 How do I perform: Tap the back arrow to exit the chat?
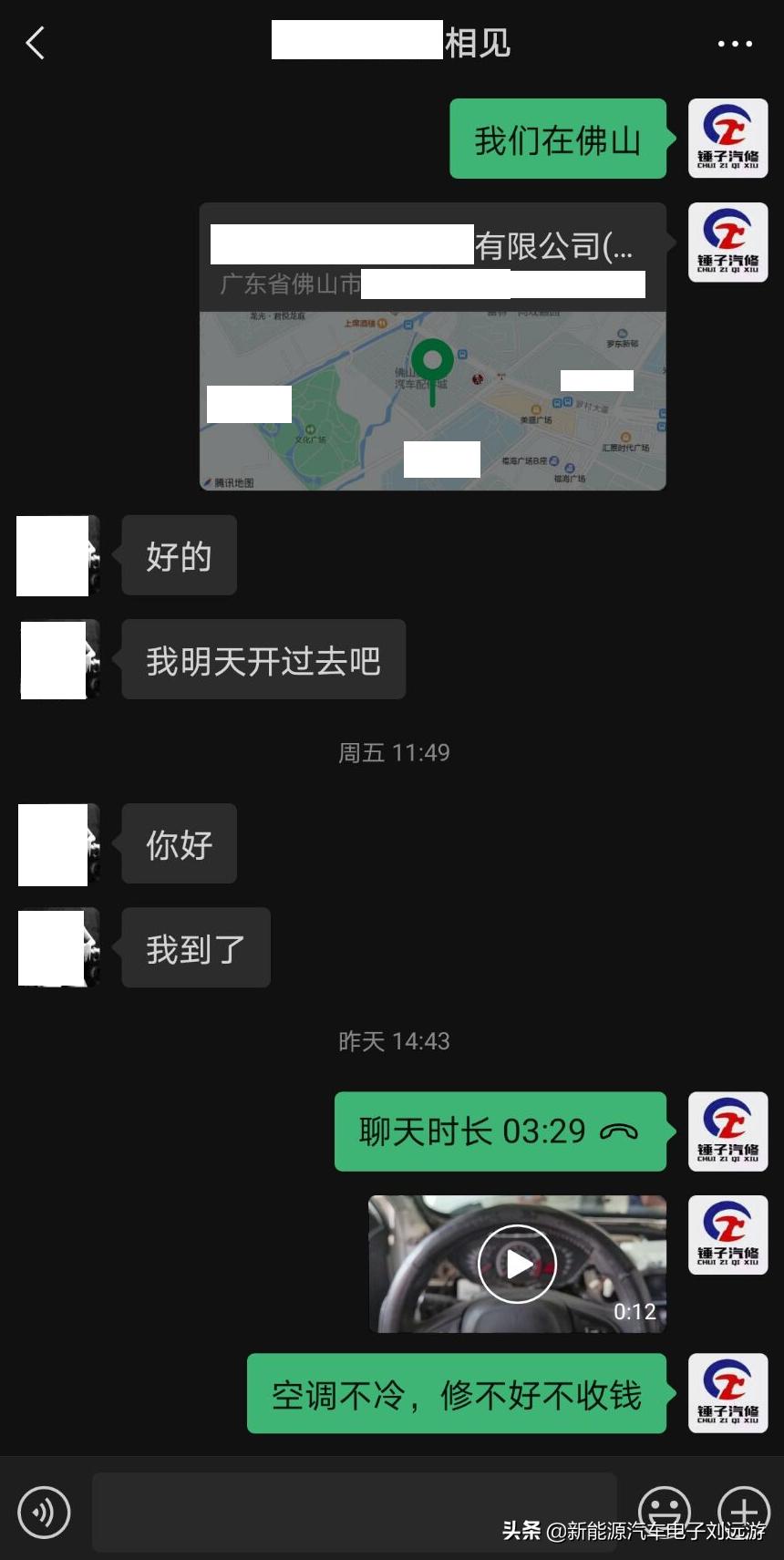point(35,42)
